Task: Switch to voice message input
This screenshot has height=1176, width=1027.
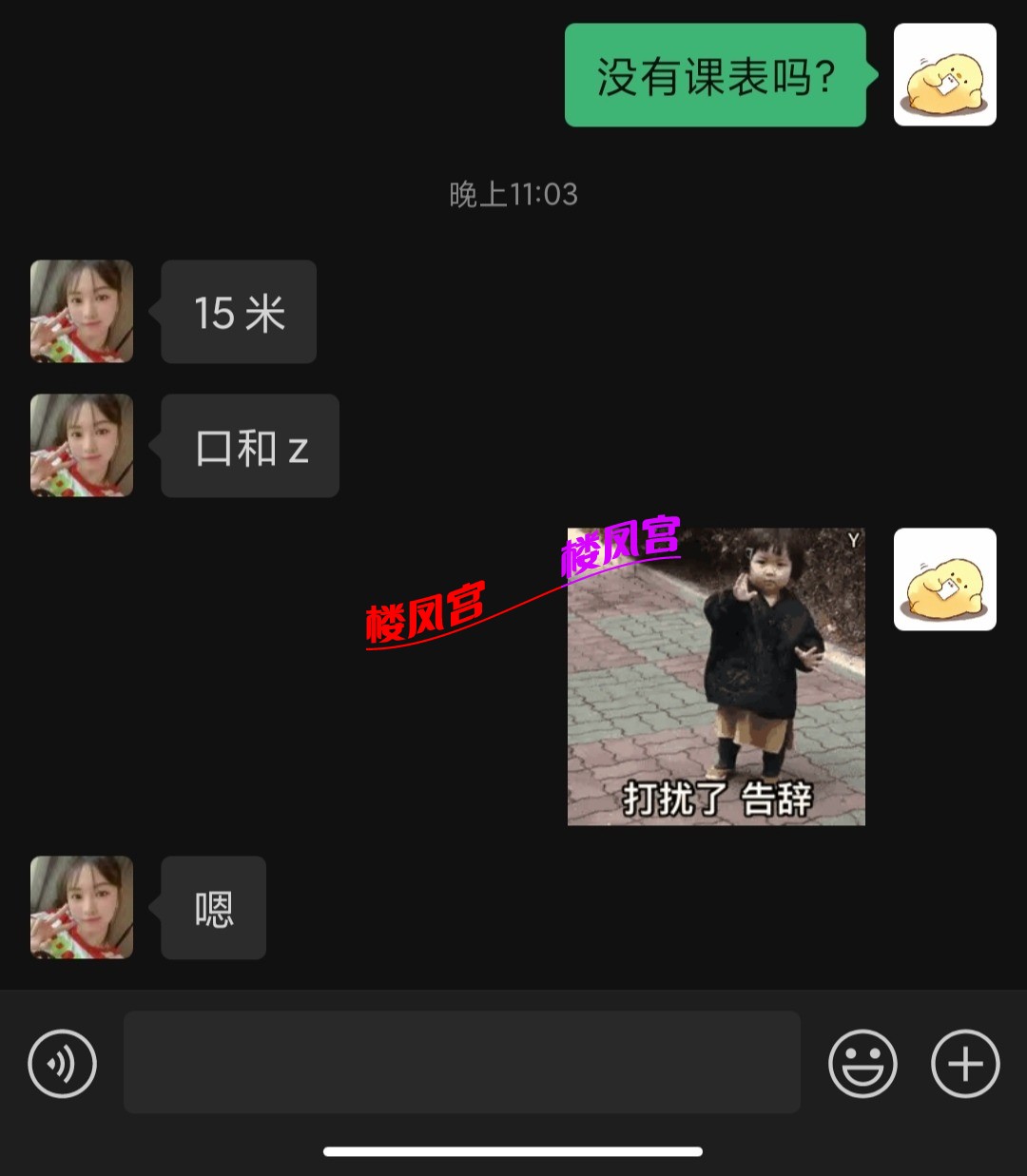Action: click(x=63, y=1063)
